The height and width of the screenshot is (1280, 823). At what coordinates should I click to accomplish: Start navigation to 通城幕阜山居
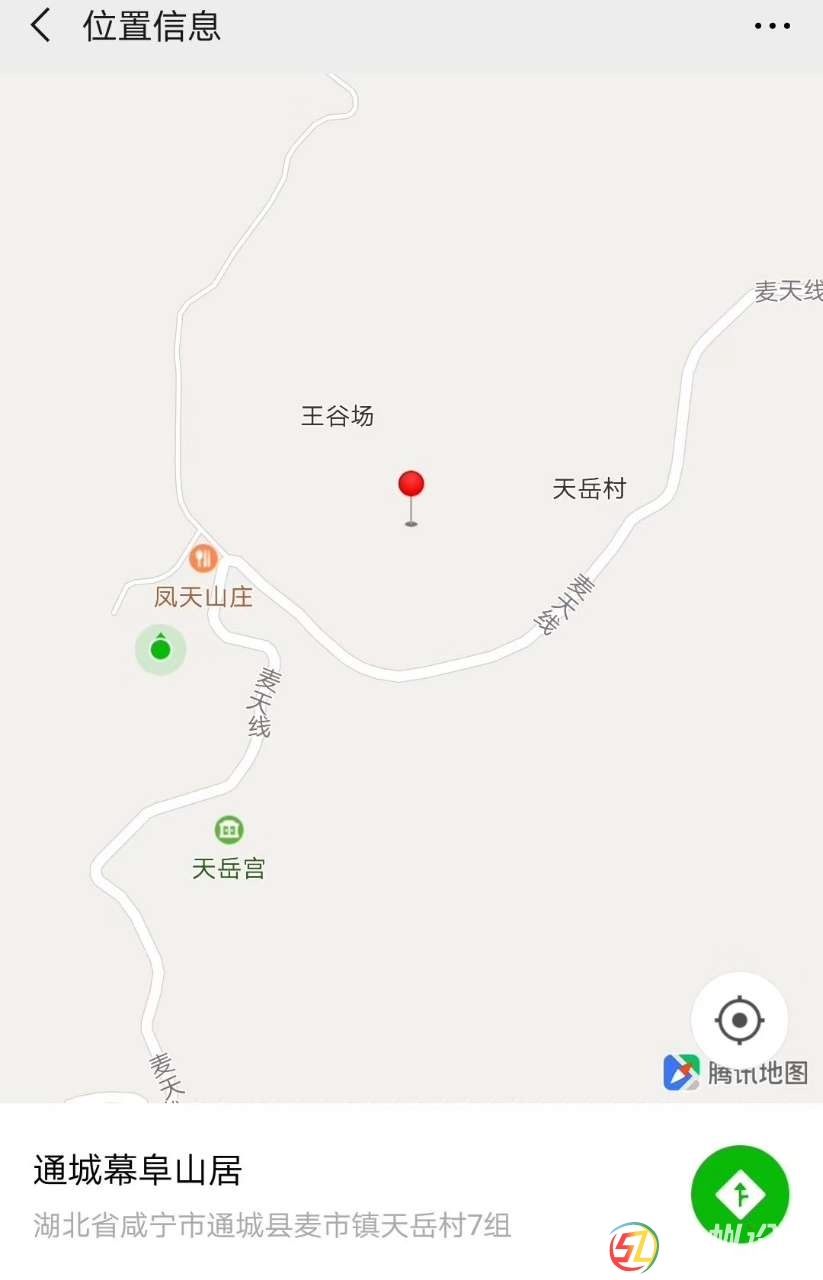740,1194
